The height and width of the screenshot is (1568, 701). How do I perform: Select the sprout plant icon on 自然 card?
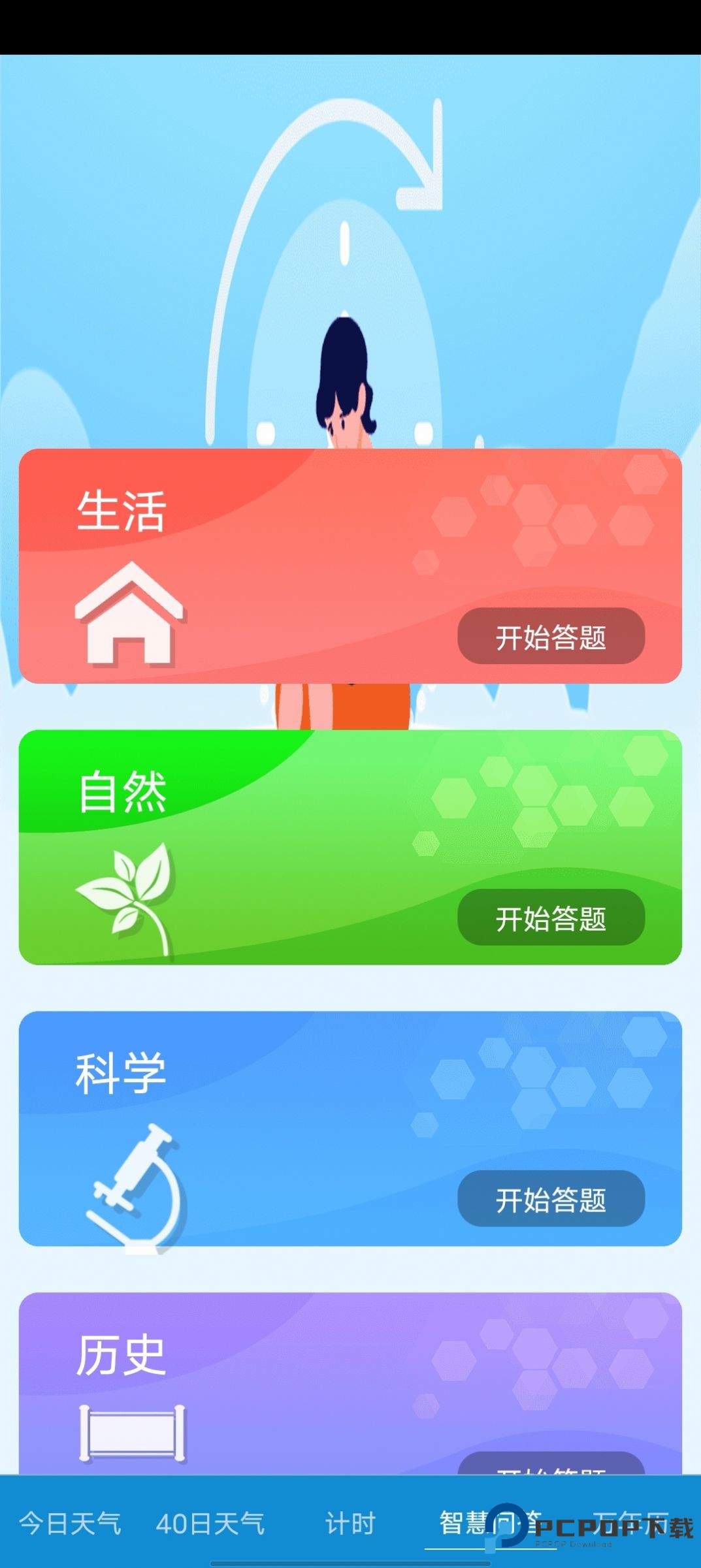pyautogui.click(x=131, y=898)
